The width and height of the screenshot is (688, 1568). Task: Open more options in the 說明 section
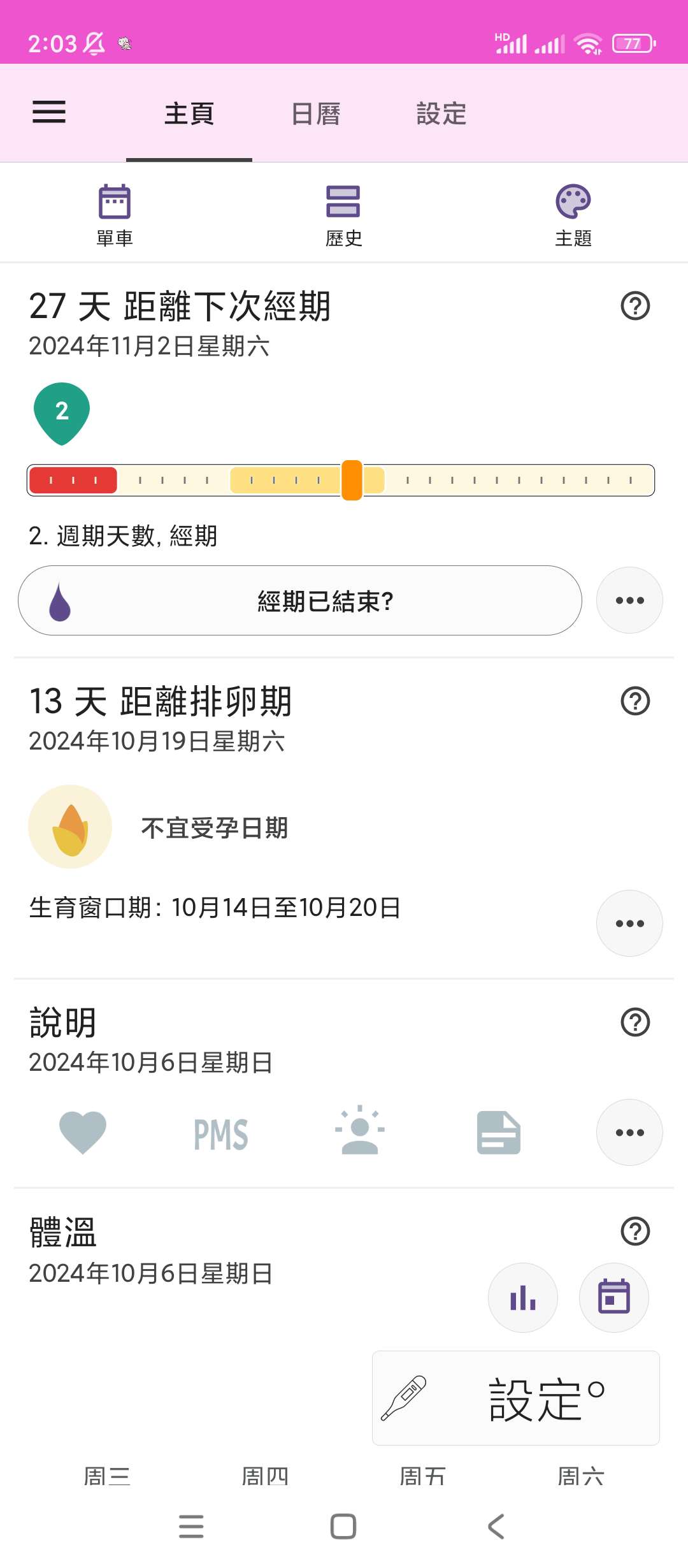click(629, 1132)
